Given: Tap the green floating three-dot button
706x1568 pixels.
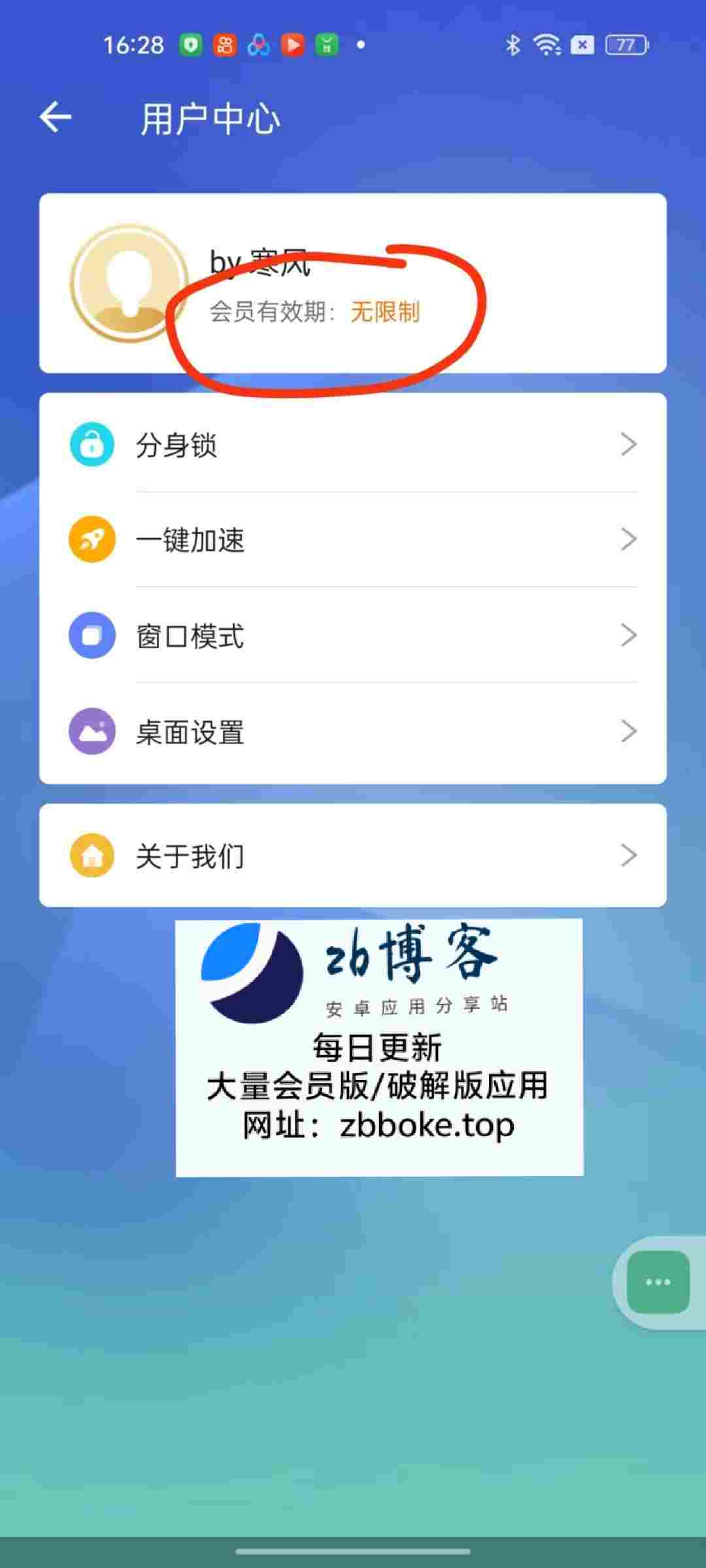Looking at the screenshot, I should click(658, 1282).
